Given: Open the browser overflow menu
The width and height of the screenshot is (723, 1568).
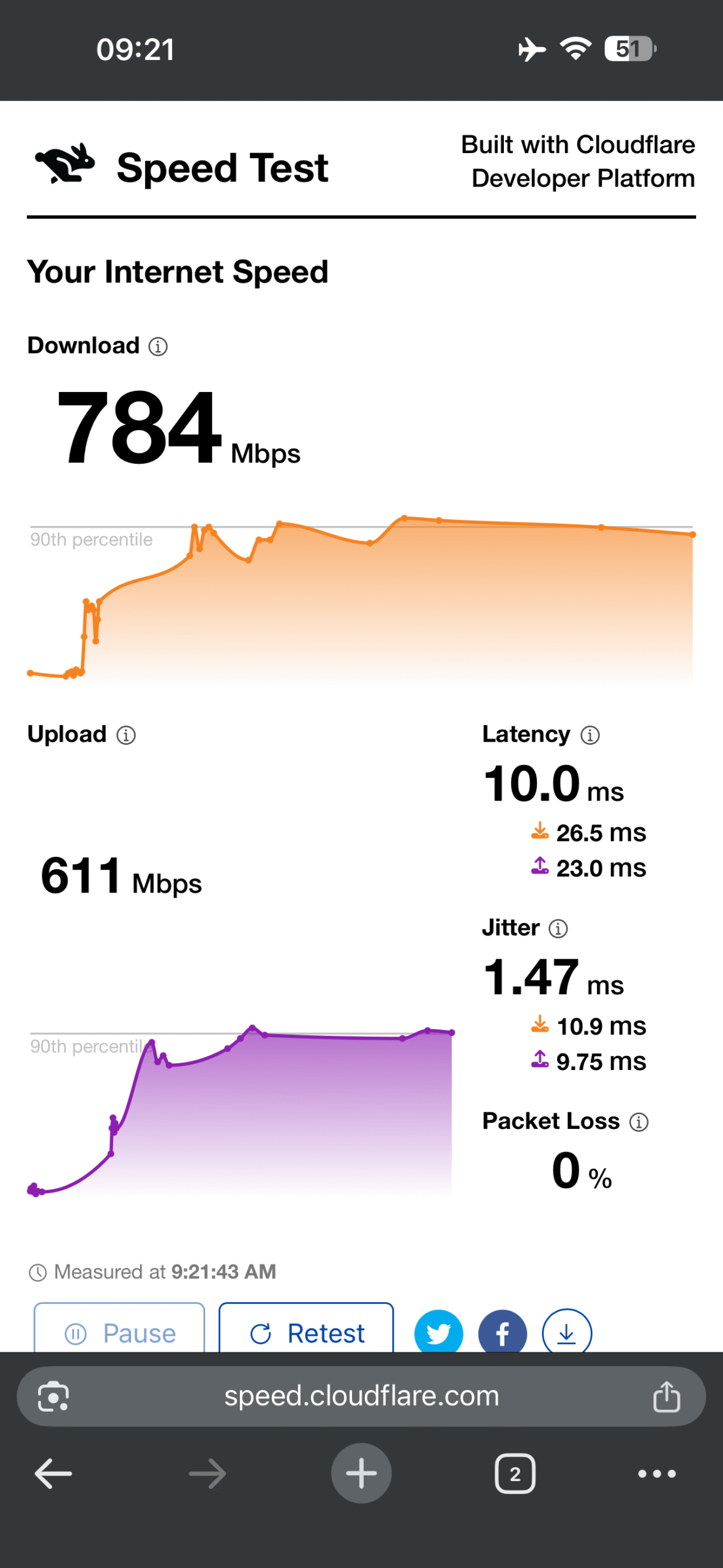Looking at the screenshot, I should coord(657,1474).
